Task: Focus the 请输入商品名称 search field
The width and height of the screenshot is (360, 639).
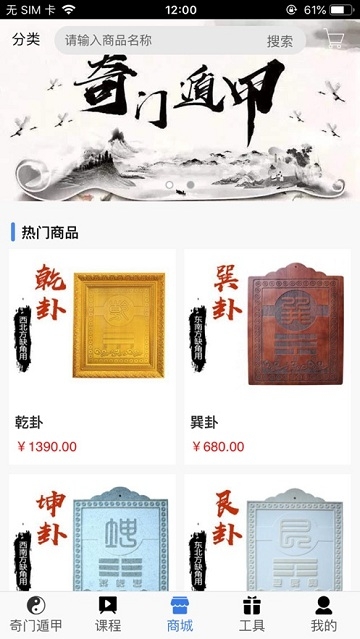Action: (161, 40)
